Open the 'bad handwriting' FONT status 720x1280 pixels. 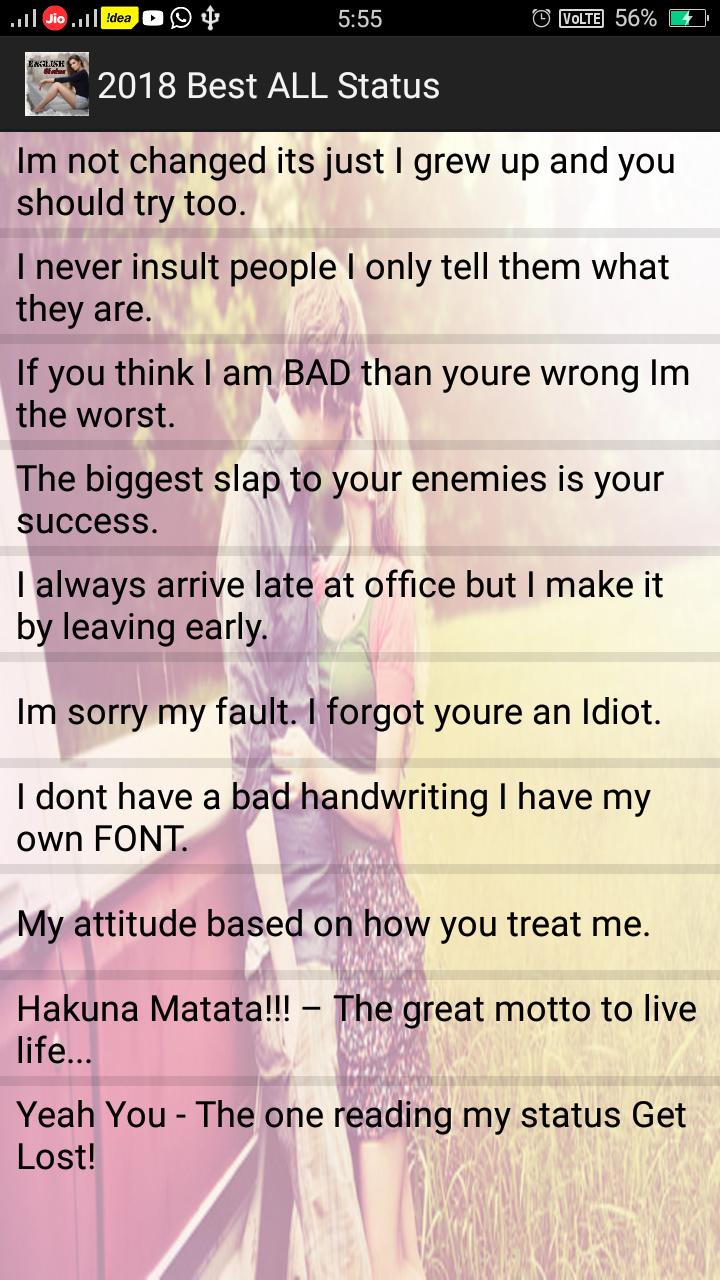pos(360,818)
